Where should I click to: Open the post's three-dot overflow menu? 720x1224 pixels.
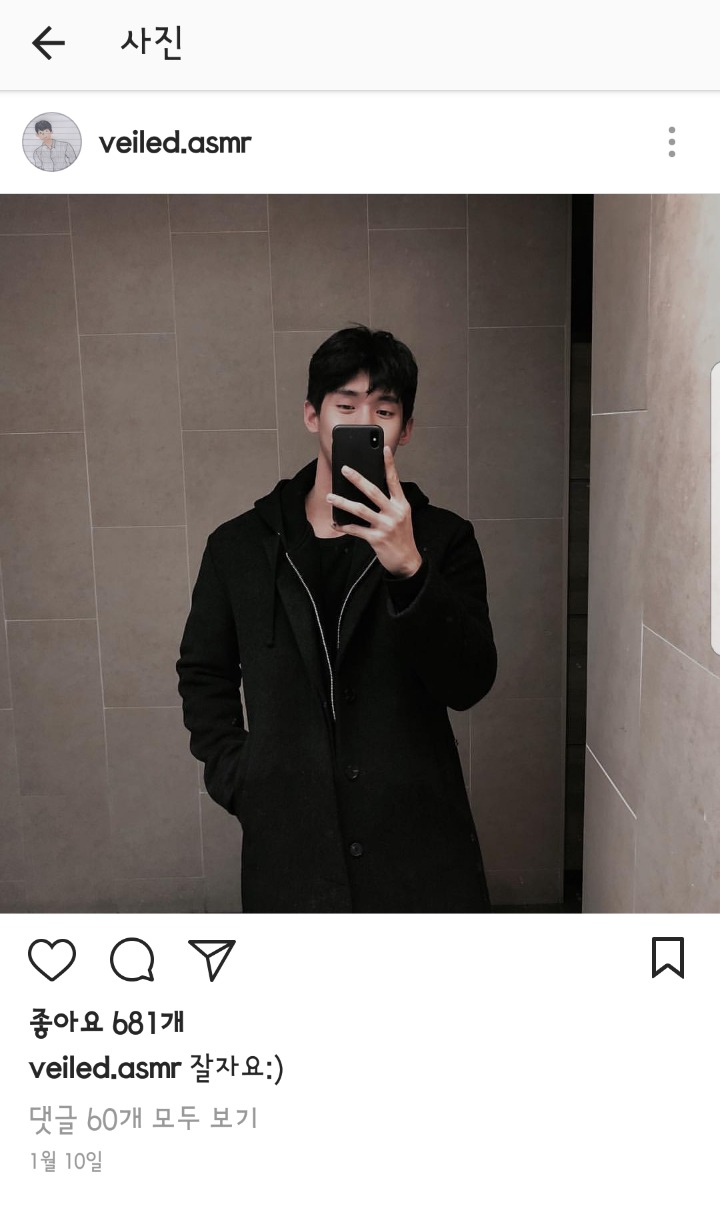coord(671,142)
